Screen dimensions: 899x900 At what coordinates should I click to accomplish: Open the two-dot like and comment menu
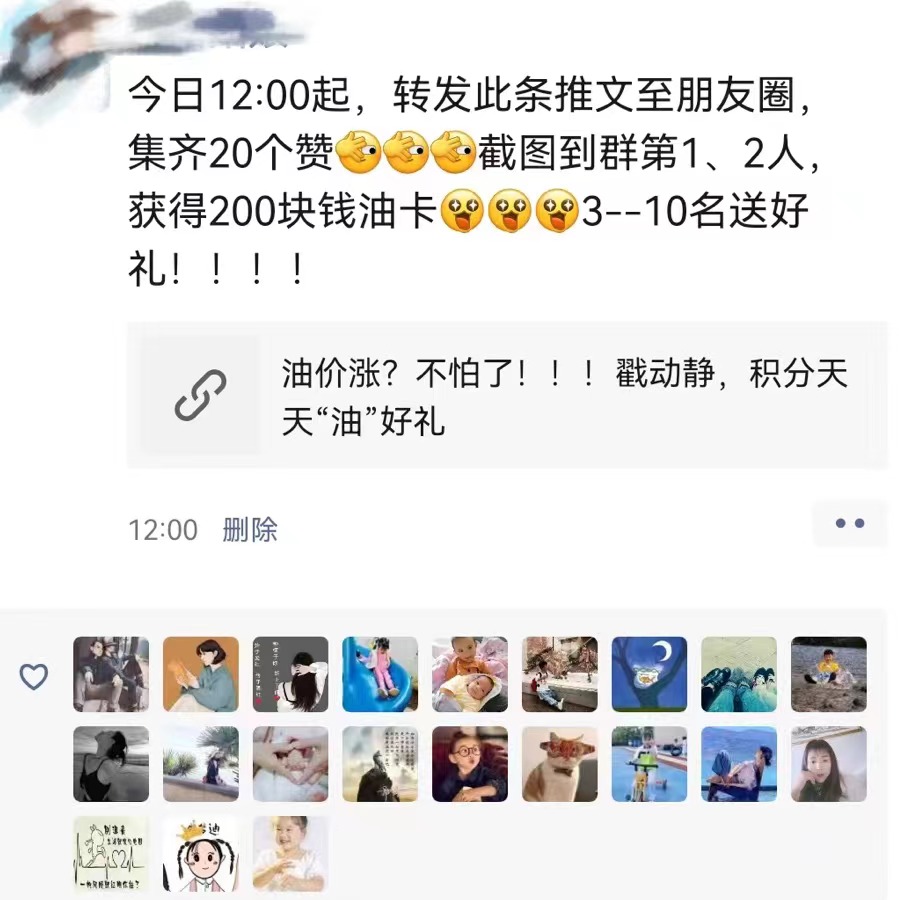point(849,523)
